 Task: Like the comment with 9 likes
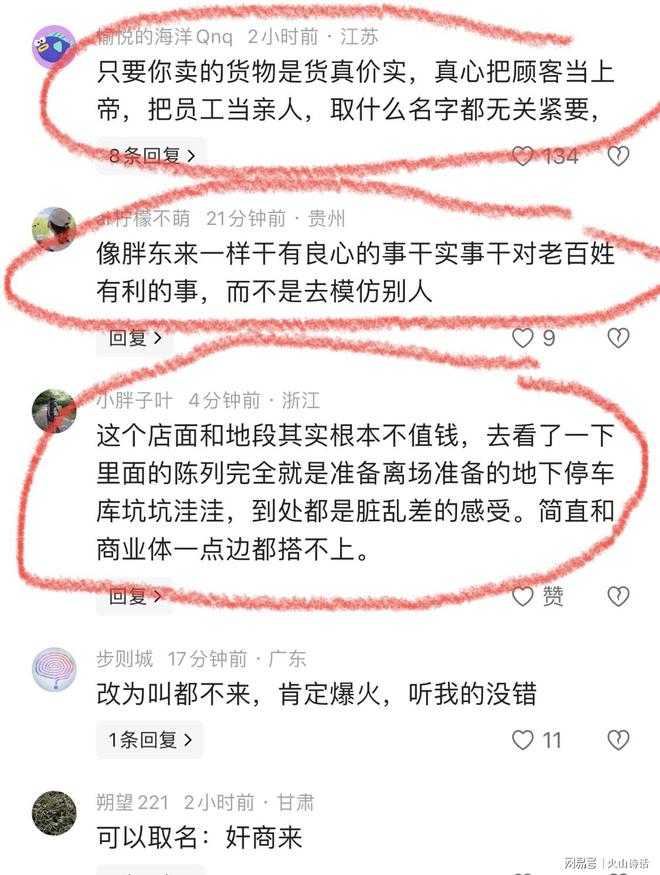(523, 338)
